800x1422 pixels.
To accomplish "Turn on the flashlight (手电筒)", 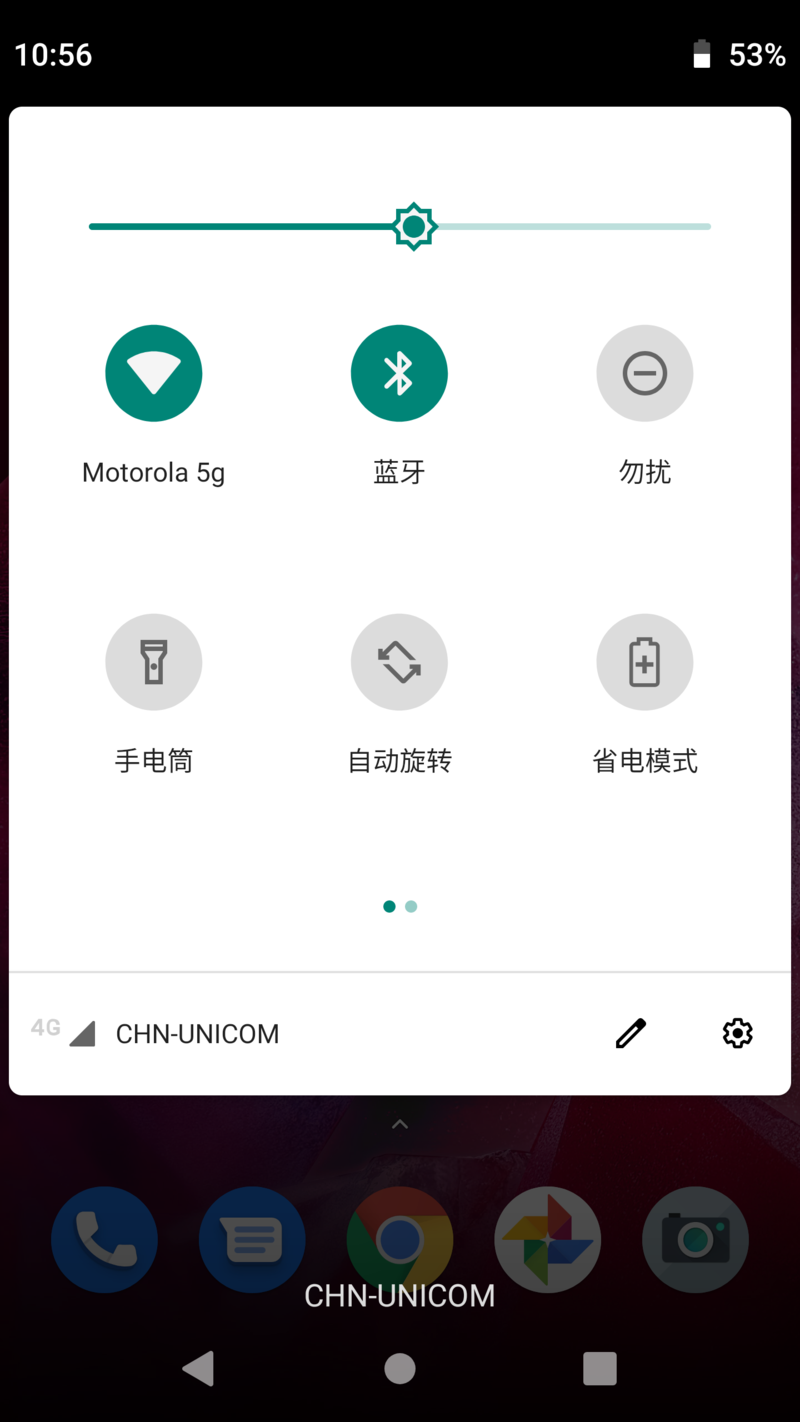I will click(154, 662).
